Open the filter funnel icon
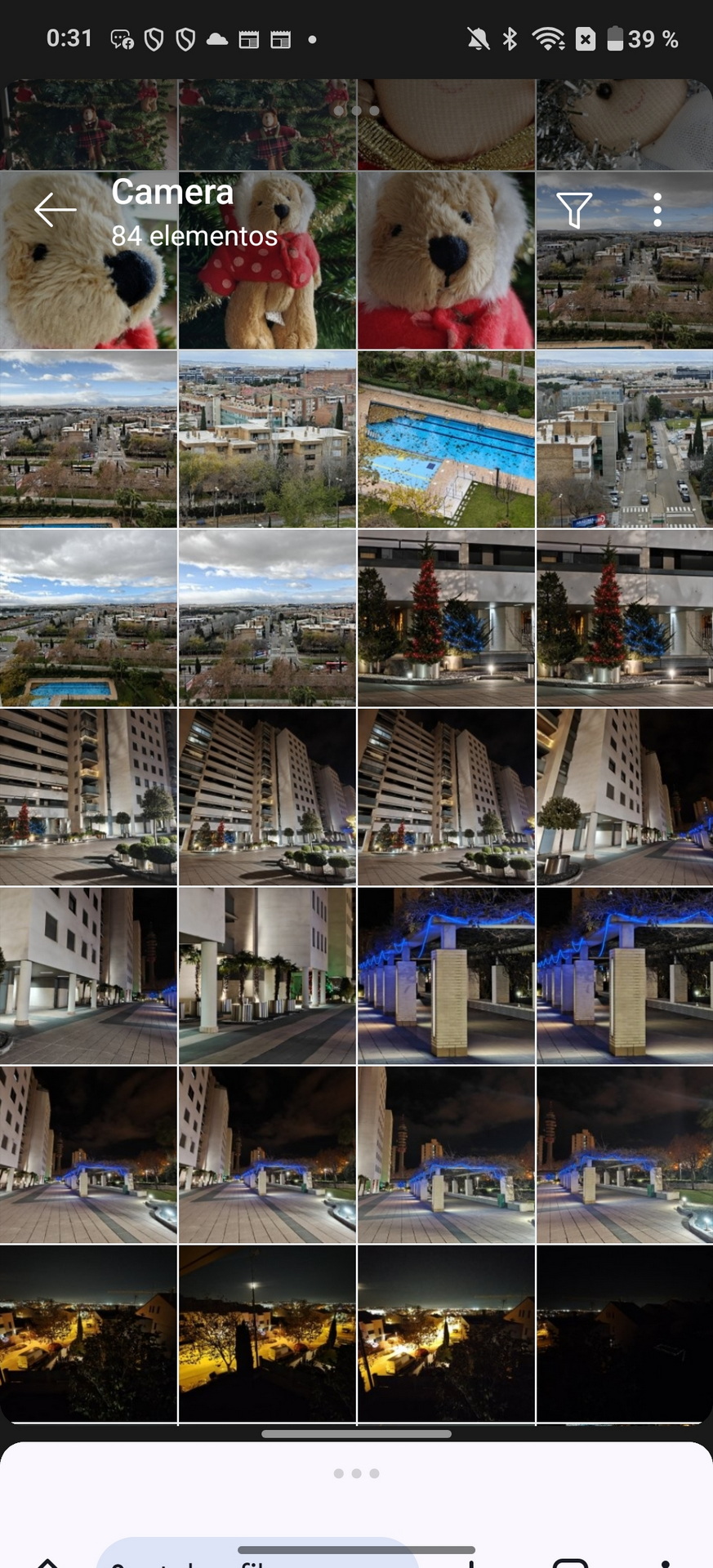Image resolution: width=713 pixels, height=1568 pixels. (x=574, y=210)
